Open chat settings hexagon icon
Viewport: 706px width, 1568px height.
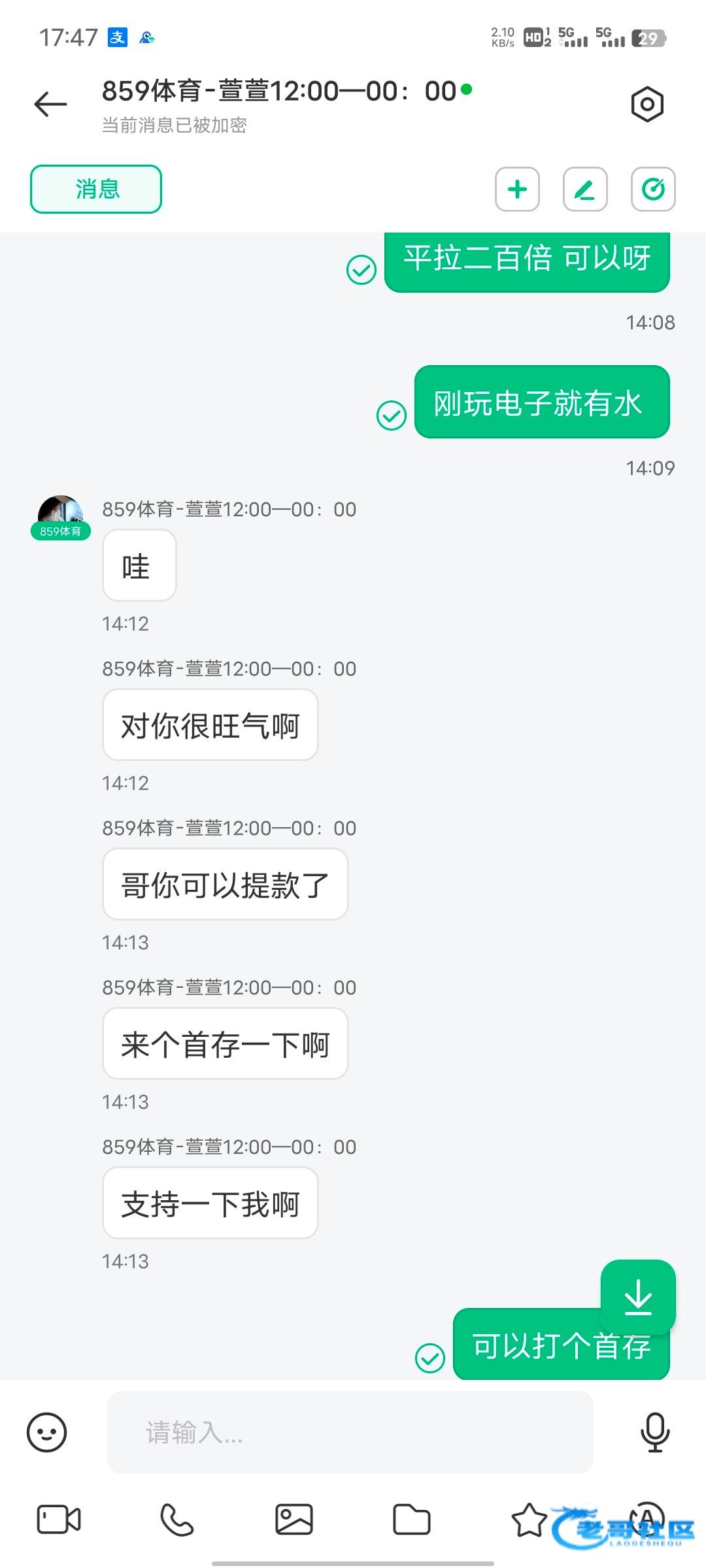[x=647, y=105]
